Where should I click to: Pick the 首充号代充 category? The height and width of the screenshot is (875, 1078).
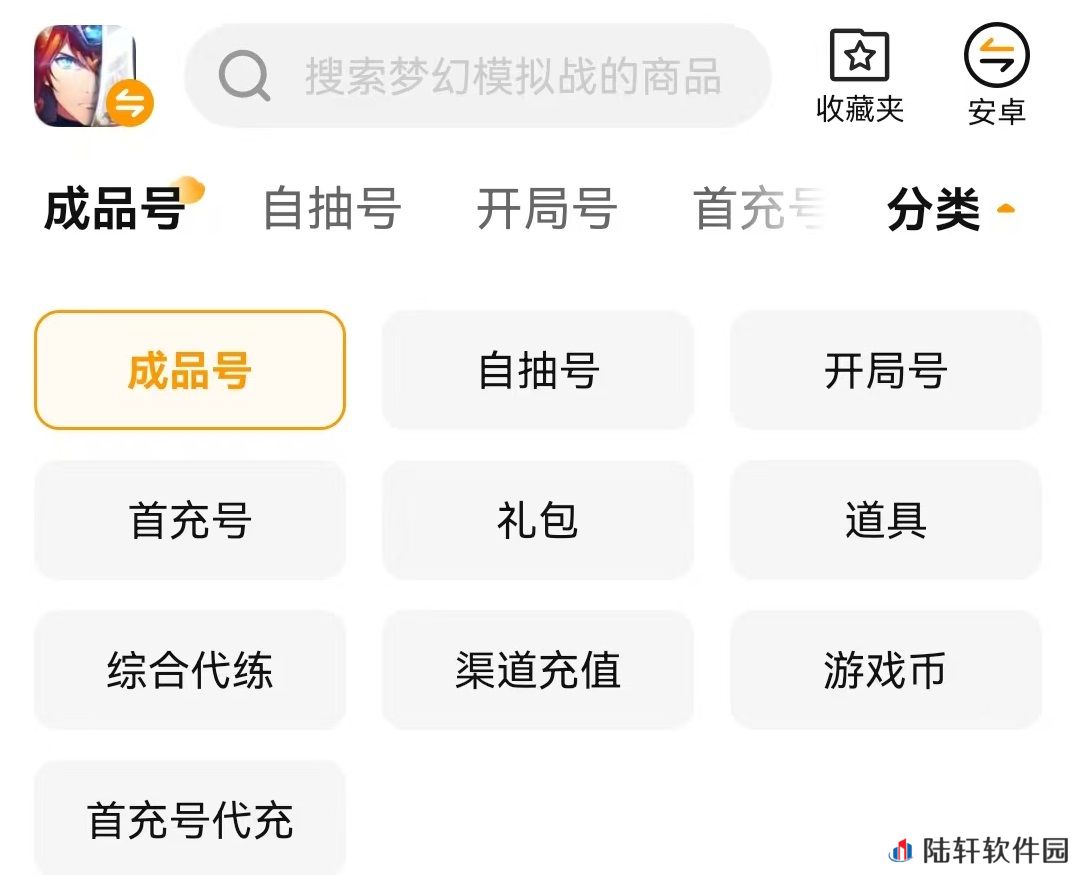190,819
